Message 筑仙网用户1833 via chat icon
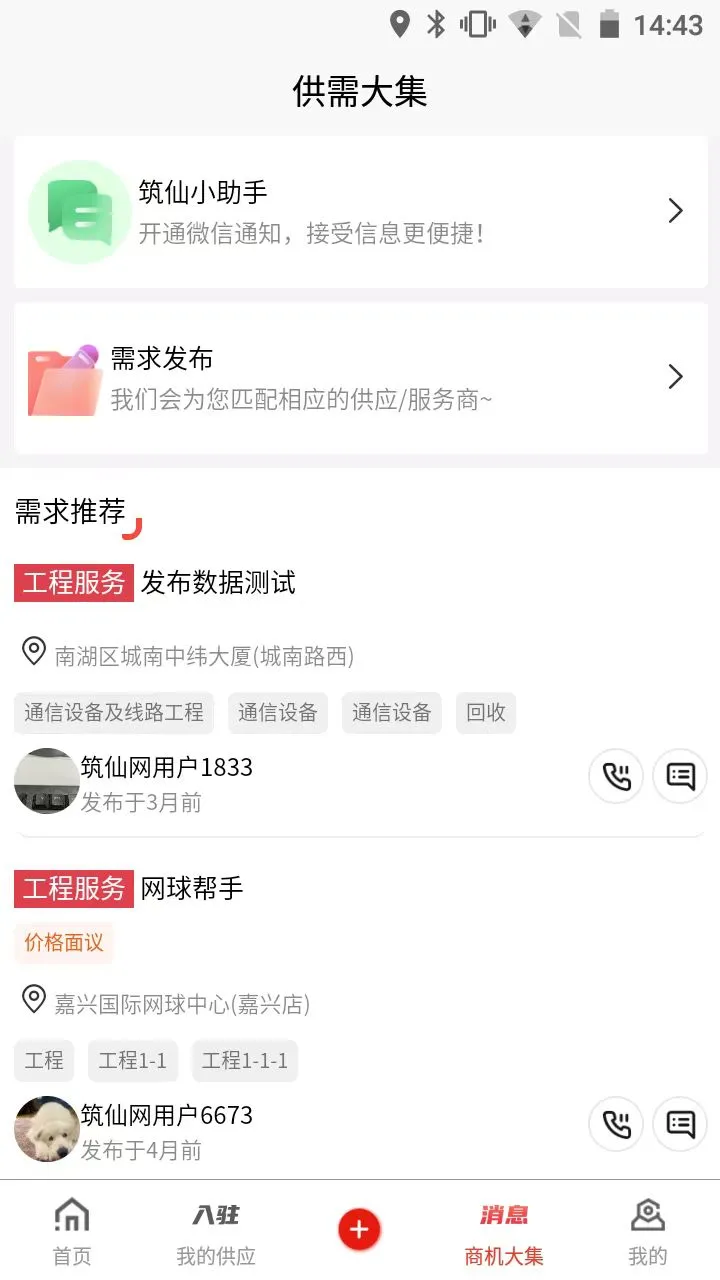This screenshot has height=1280, width=720. pyautogui.click(x=680, y=777)
